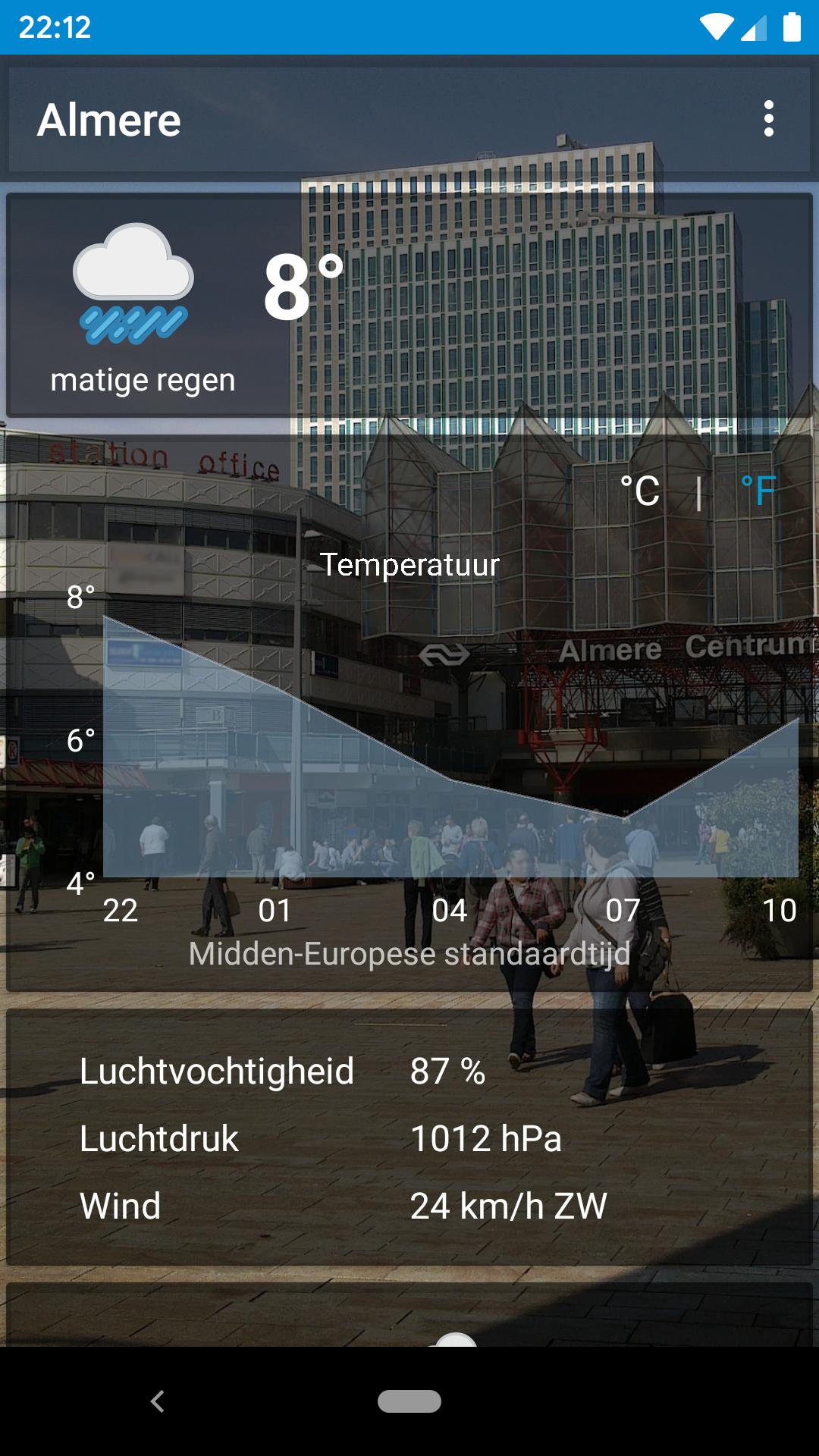Tap the overflow menu icon for Almere

pyautogui.click(x=769, y=118)
